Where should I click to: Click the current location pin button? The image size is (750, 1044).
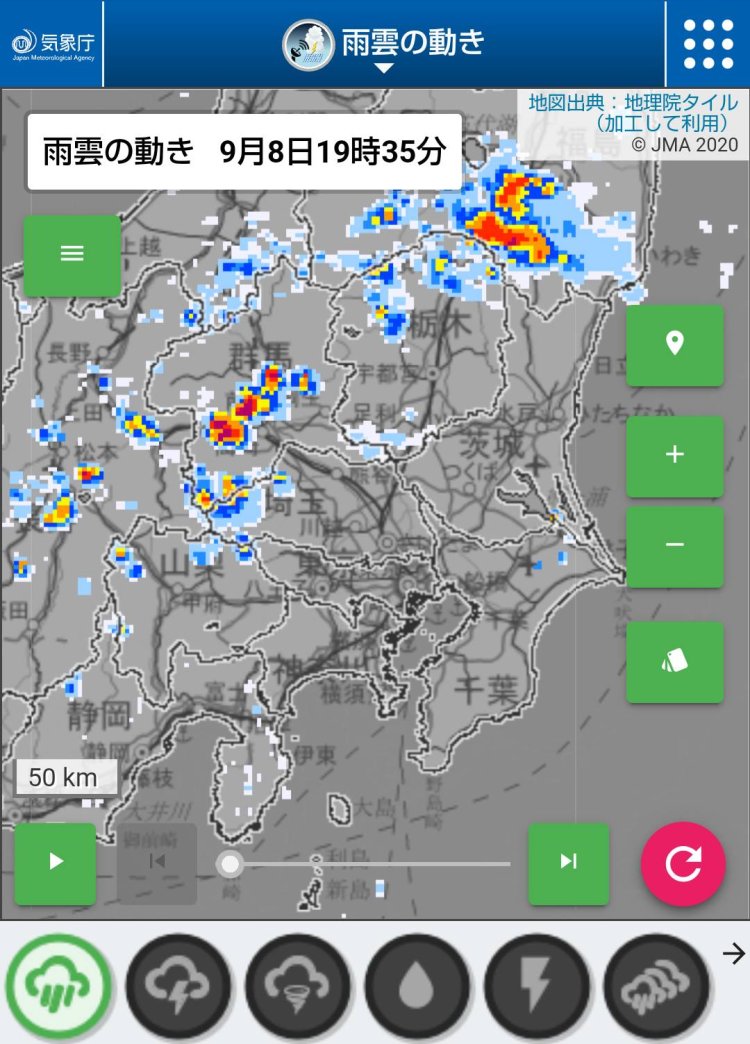click(x=675, y=345)
